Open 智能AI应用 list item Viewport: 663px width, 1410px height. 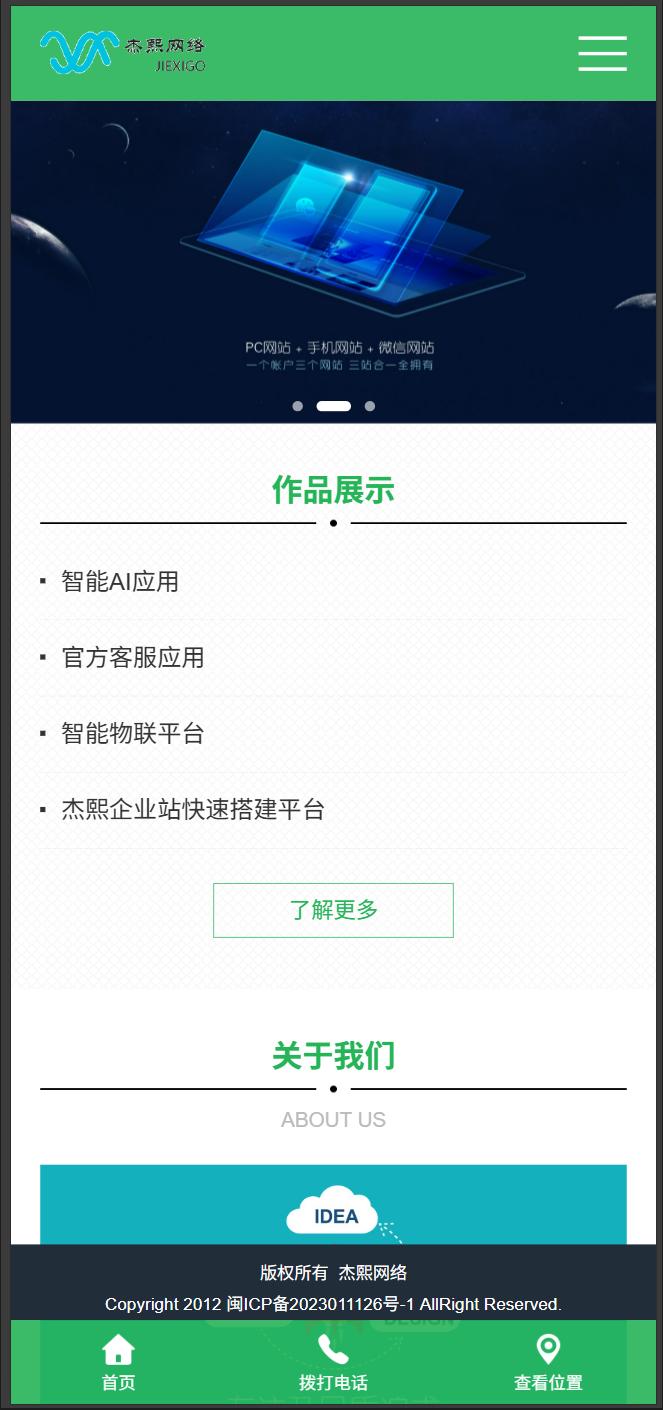coord(120,581)
